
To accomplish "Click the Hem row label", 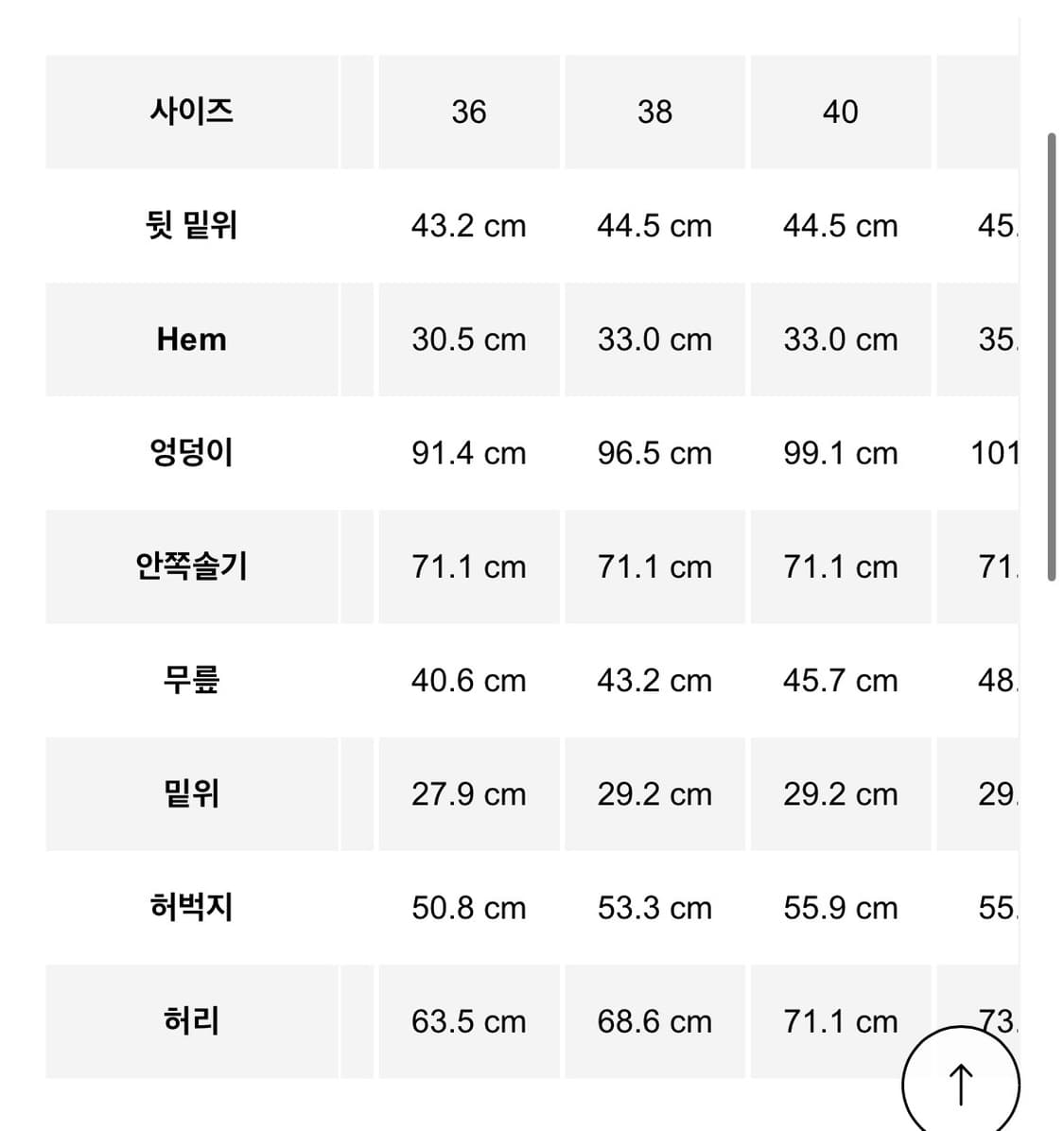I will (191, 339).
